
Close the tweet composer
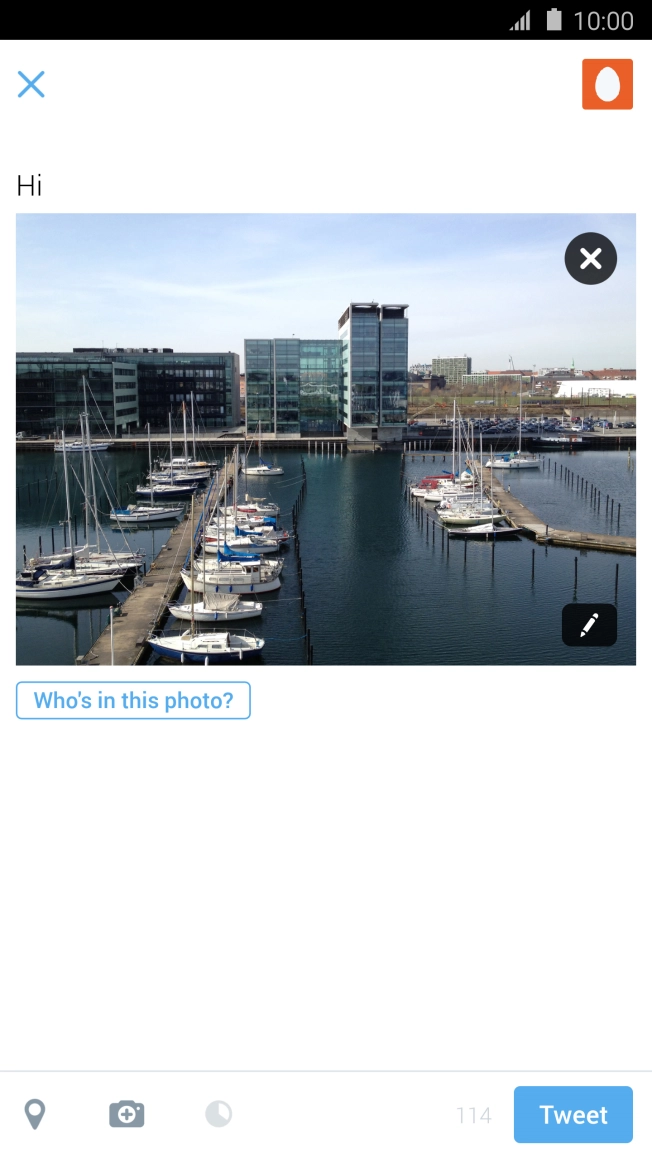pos(31,84)
